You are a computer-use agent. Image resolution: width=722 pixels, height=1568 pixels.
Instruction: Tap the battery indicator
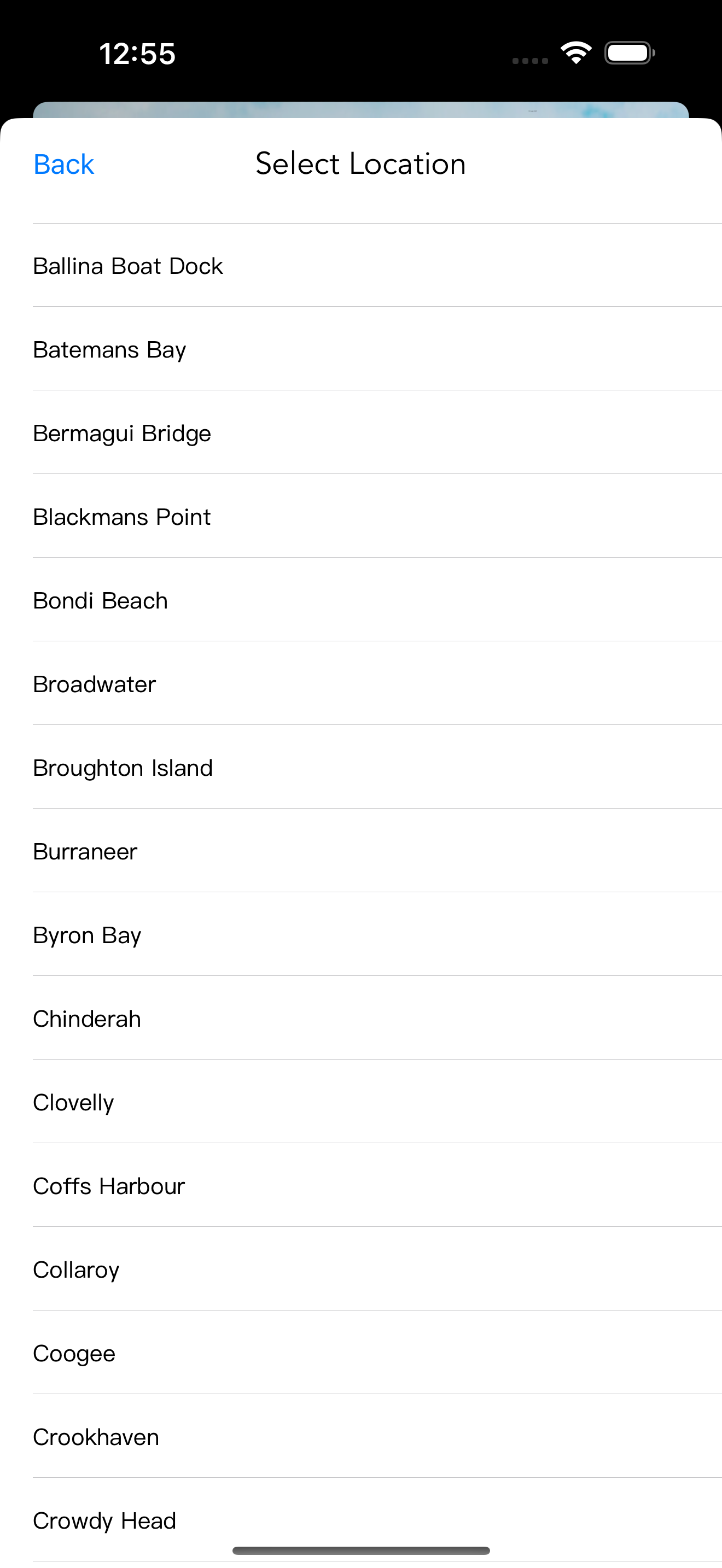click(630, 53)
